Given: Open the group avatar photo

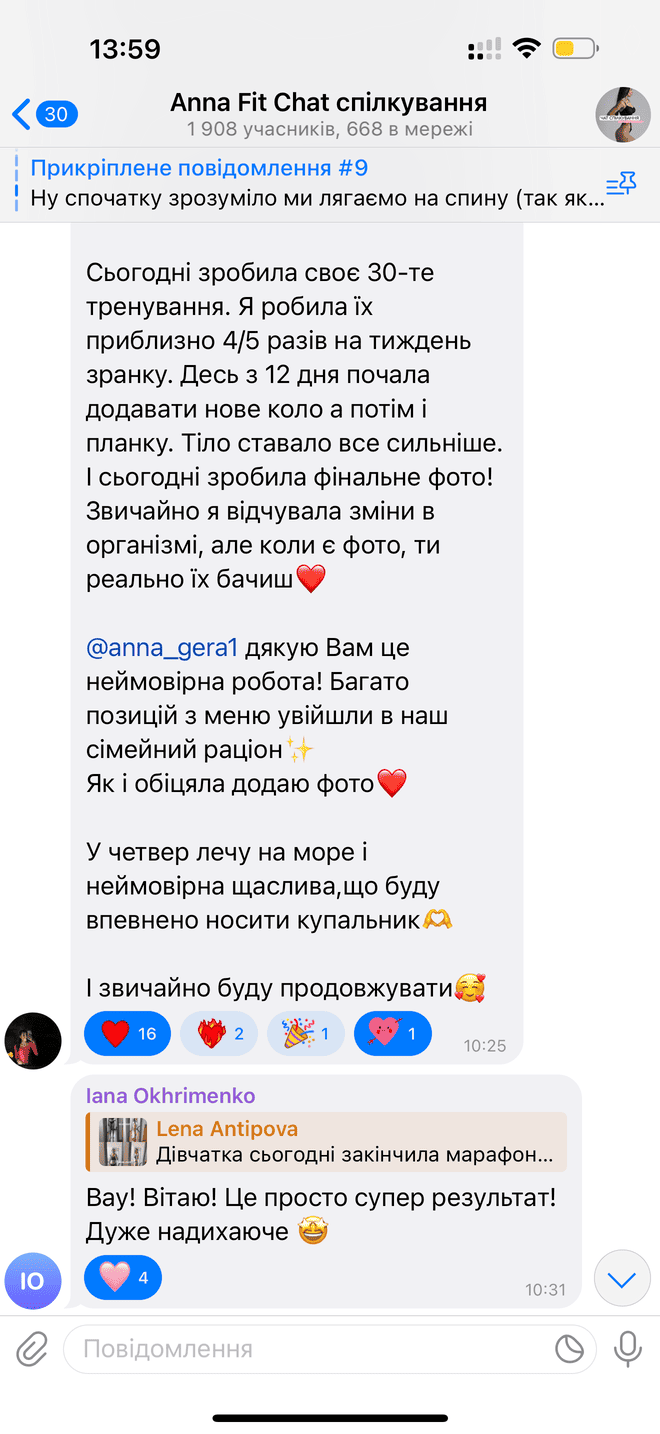Looking at the screenshot, I should pos(623,115).
